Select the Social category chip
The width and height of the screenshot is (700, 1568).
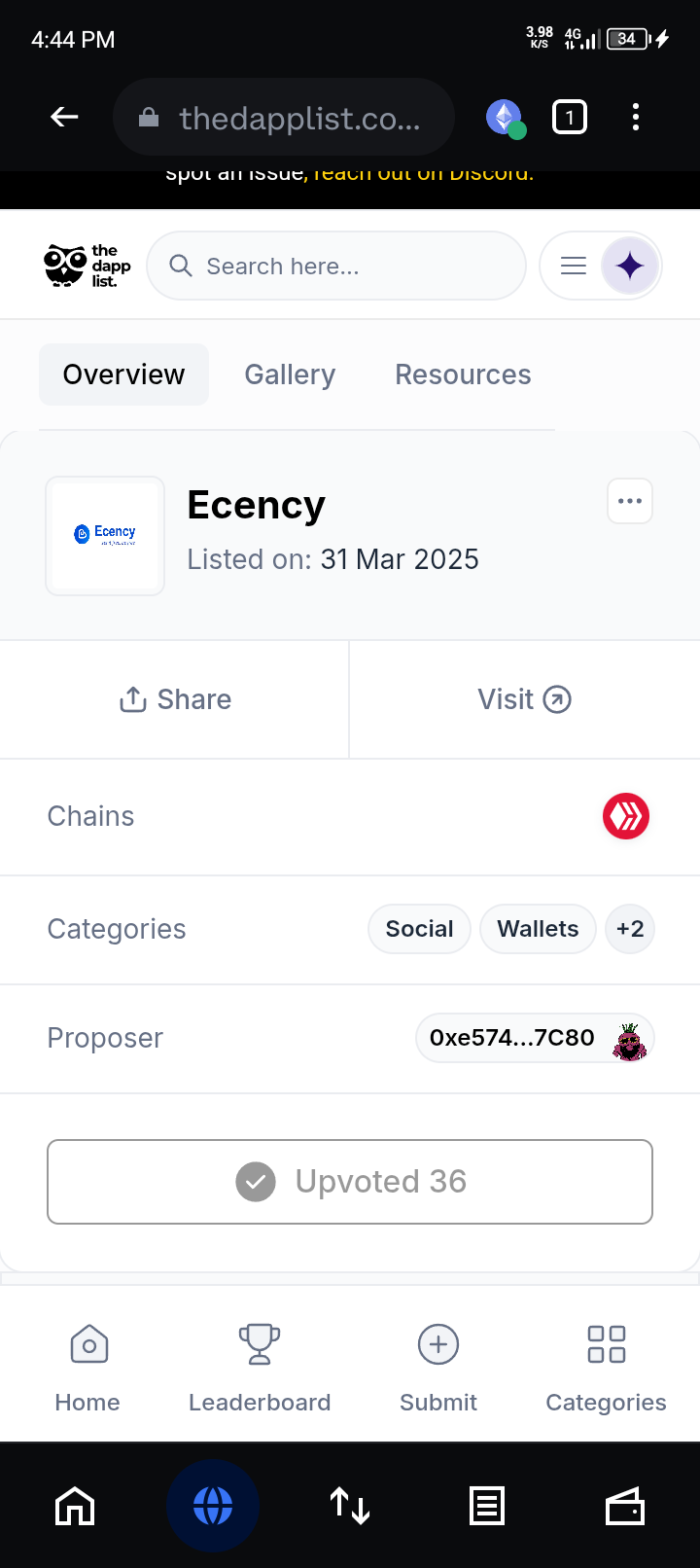coord(419,929)
